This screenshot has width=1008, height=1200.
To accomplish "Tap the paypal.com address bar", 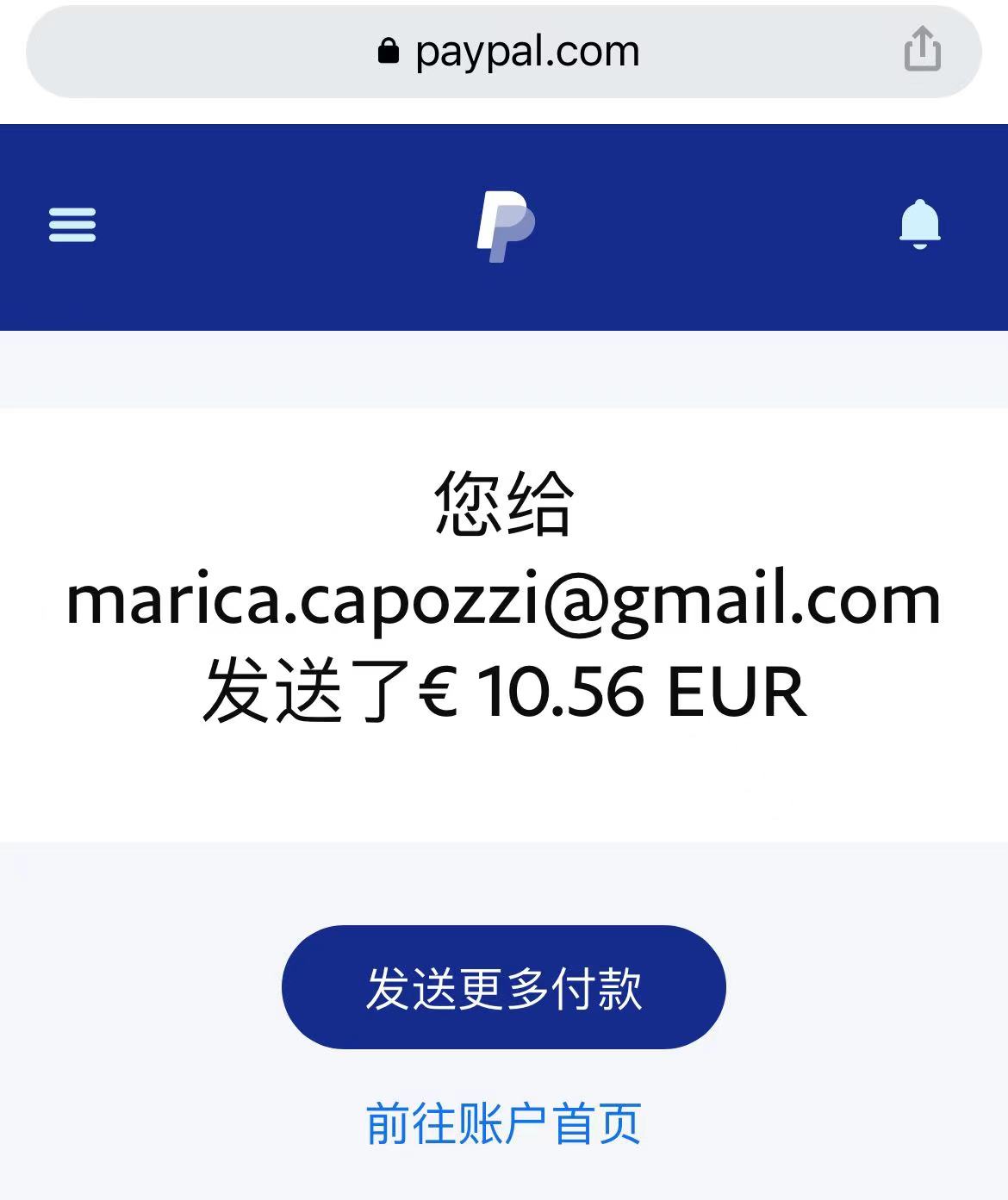I will pos(508,52).
